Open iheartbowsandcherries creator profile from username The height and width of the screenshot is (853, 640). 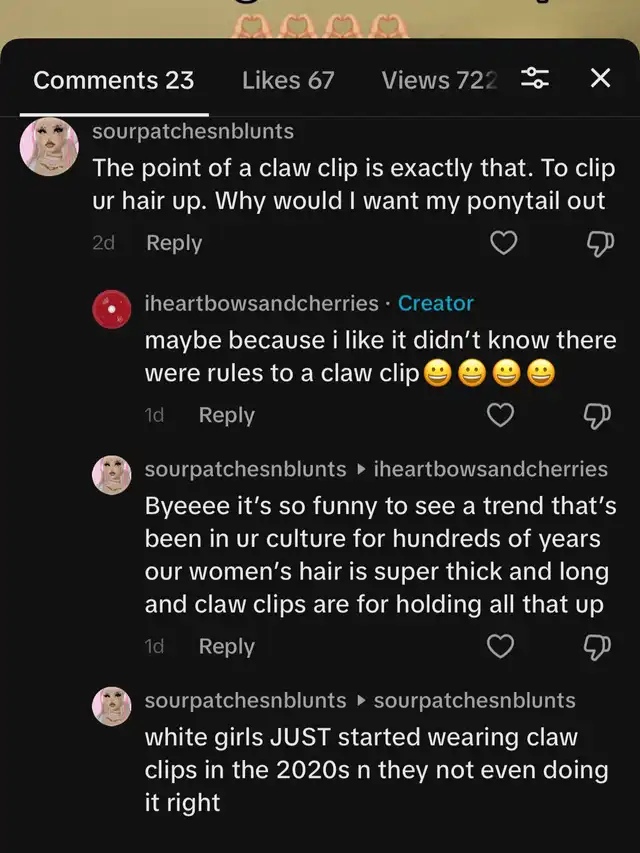pyautogui.click(x=261, y=303)
